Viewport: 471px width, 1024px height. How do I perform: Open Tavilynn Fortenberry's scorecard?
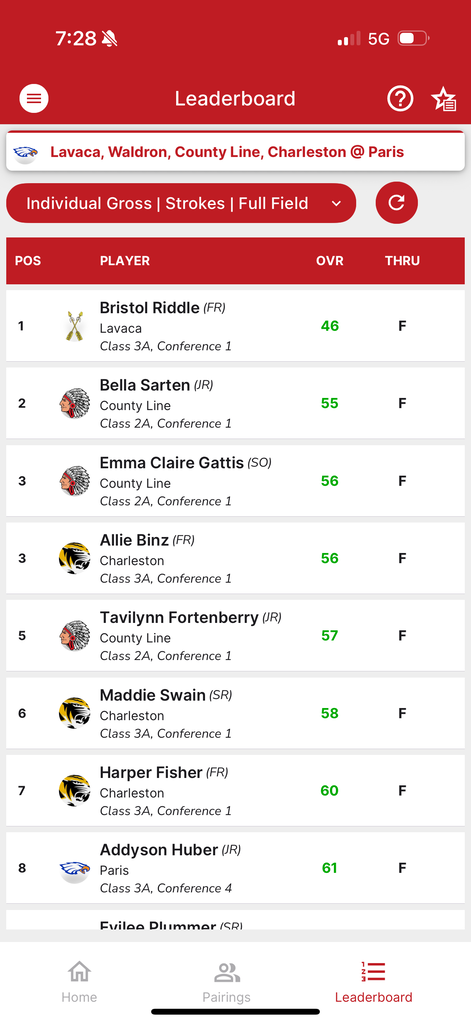tap(235, 635)
